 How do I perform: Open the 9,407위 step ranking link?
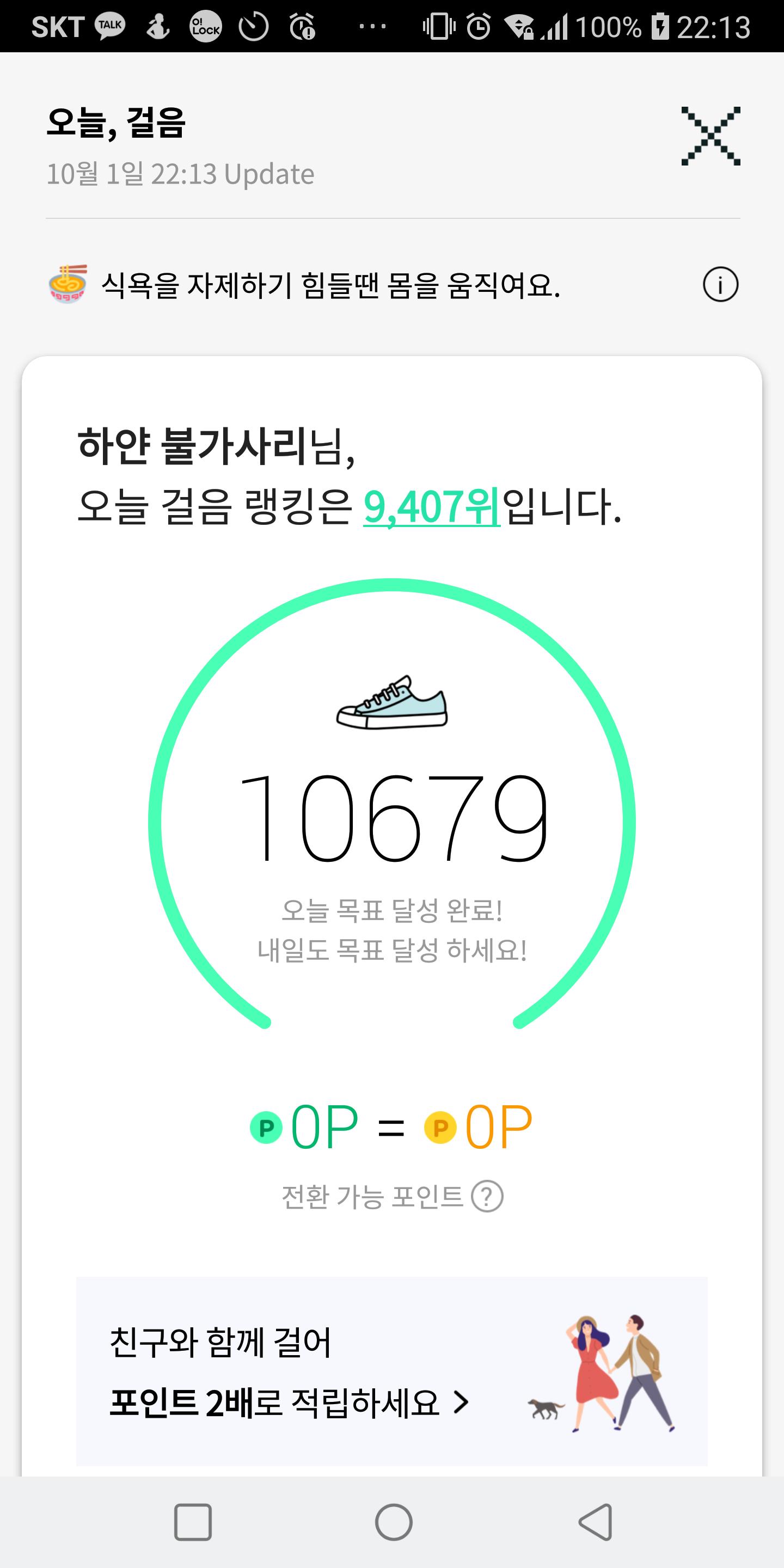[x=432, y=506]
